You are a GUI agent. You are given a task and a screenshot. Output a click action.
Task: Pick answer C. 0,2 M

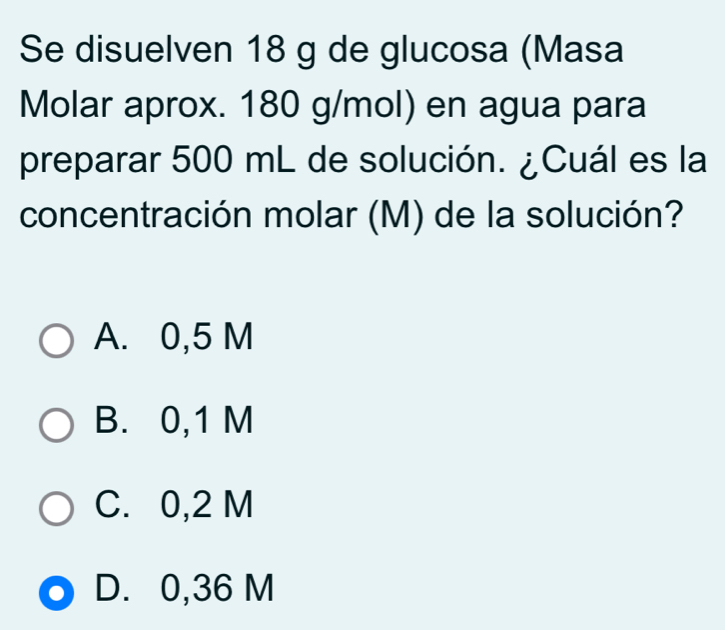(x=57, y=507)
